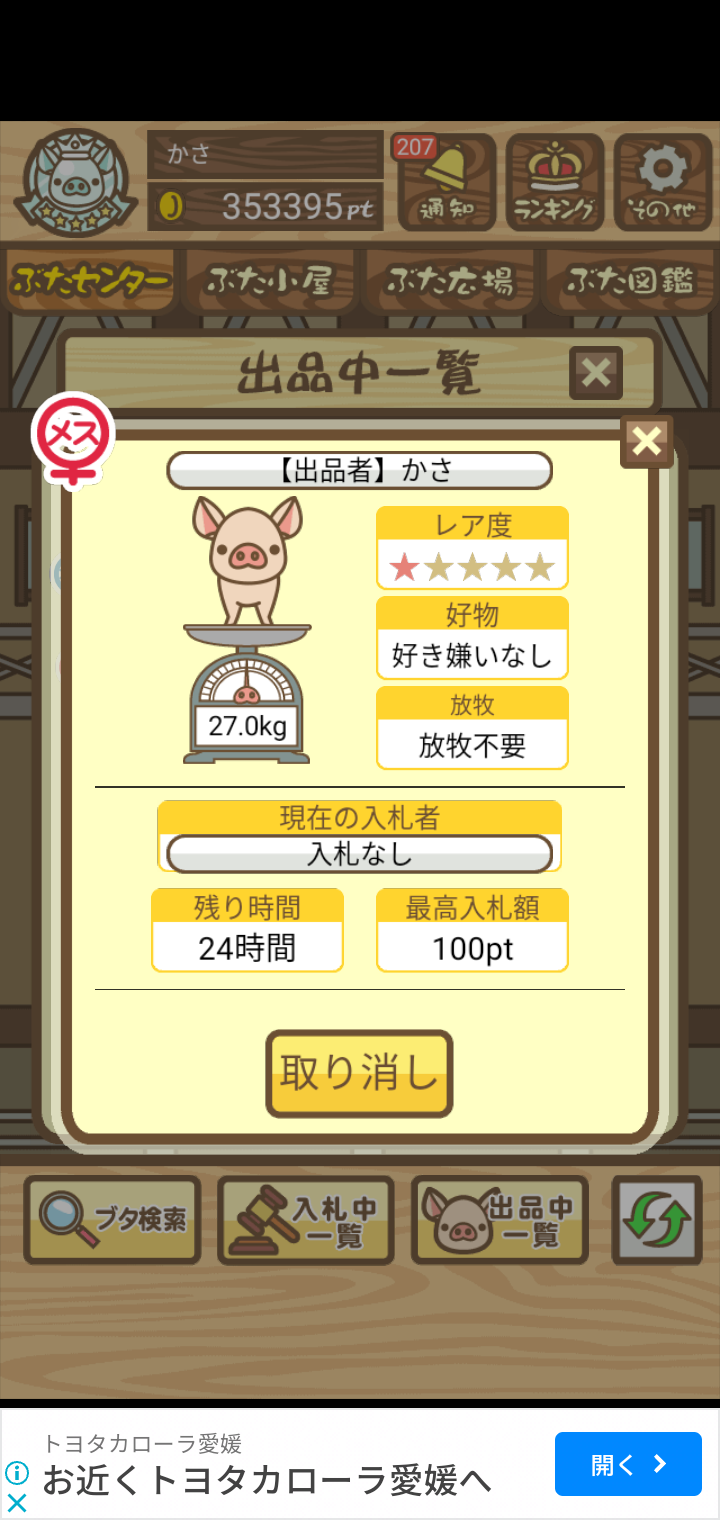Tap 開く on the Toyota ad
The image size is (720, 1520).
click(628, 1464)
